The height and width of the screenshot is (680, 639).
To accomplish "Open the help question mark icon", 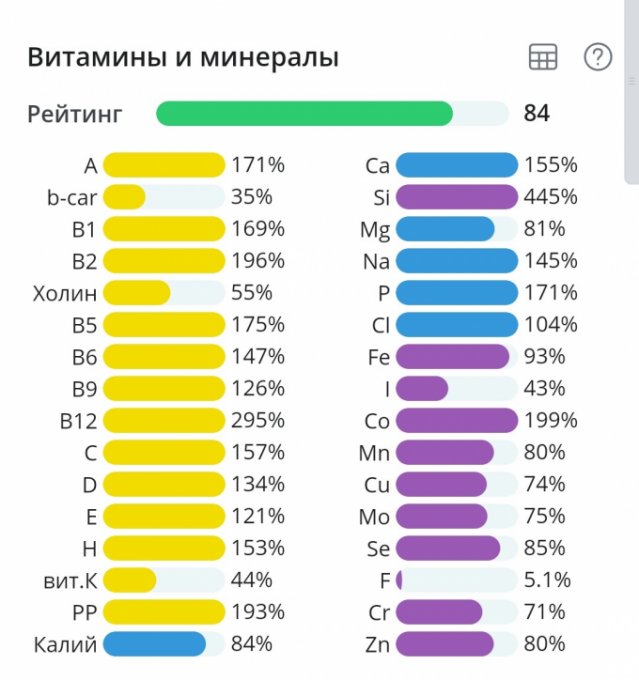I will click(x=597, y=58).
